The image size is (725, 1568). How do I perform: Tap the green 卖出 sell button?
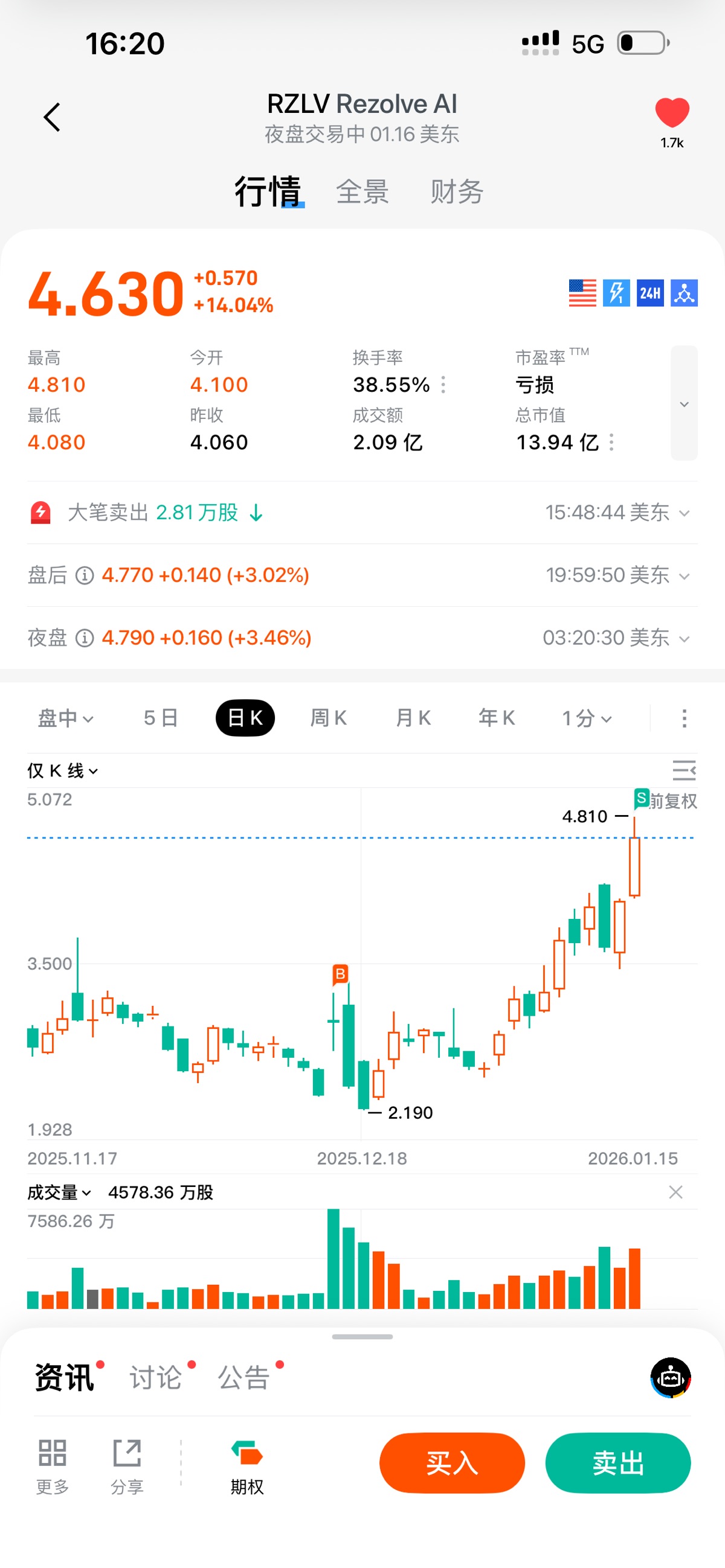click(x=617, y=1463)
